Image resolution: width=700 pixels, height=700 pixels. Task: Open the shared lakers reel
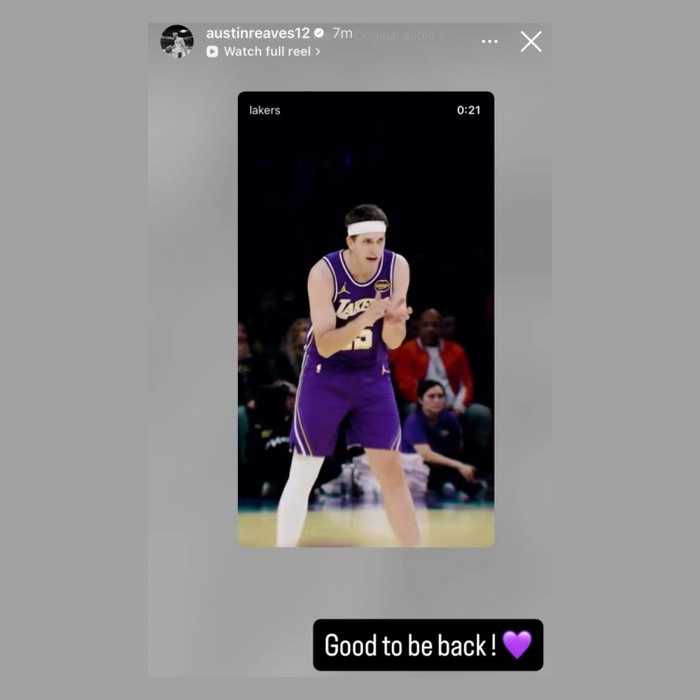pyautogui.click(x=365, y=320)
